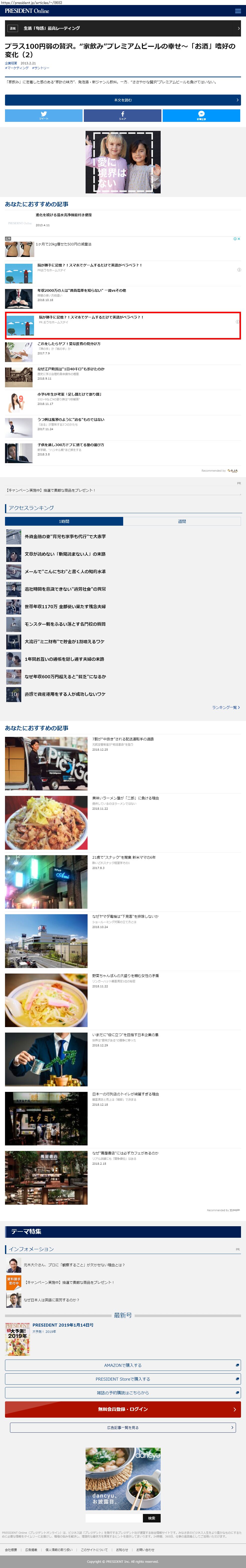
Task: Open the お問い合わせ footer link
Action: pos(145,1550)
